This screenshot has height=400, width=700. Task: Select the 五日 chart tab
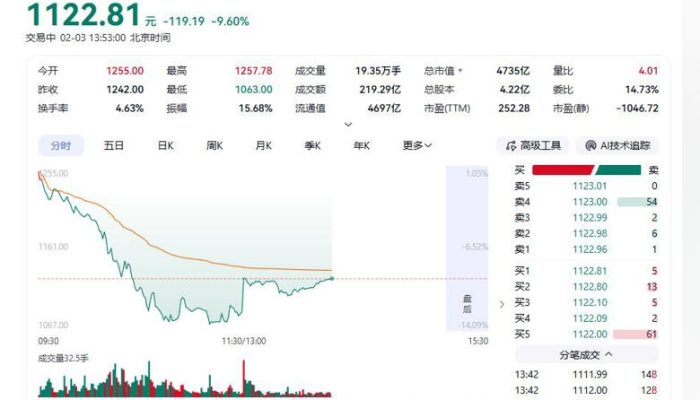(x=114, y=146)
